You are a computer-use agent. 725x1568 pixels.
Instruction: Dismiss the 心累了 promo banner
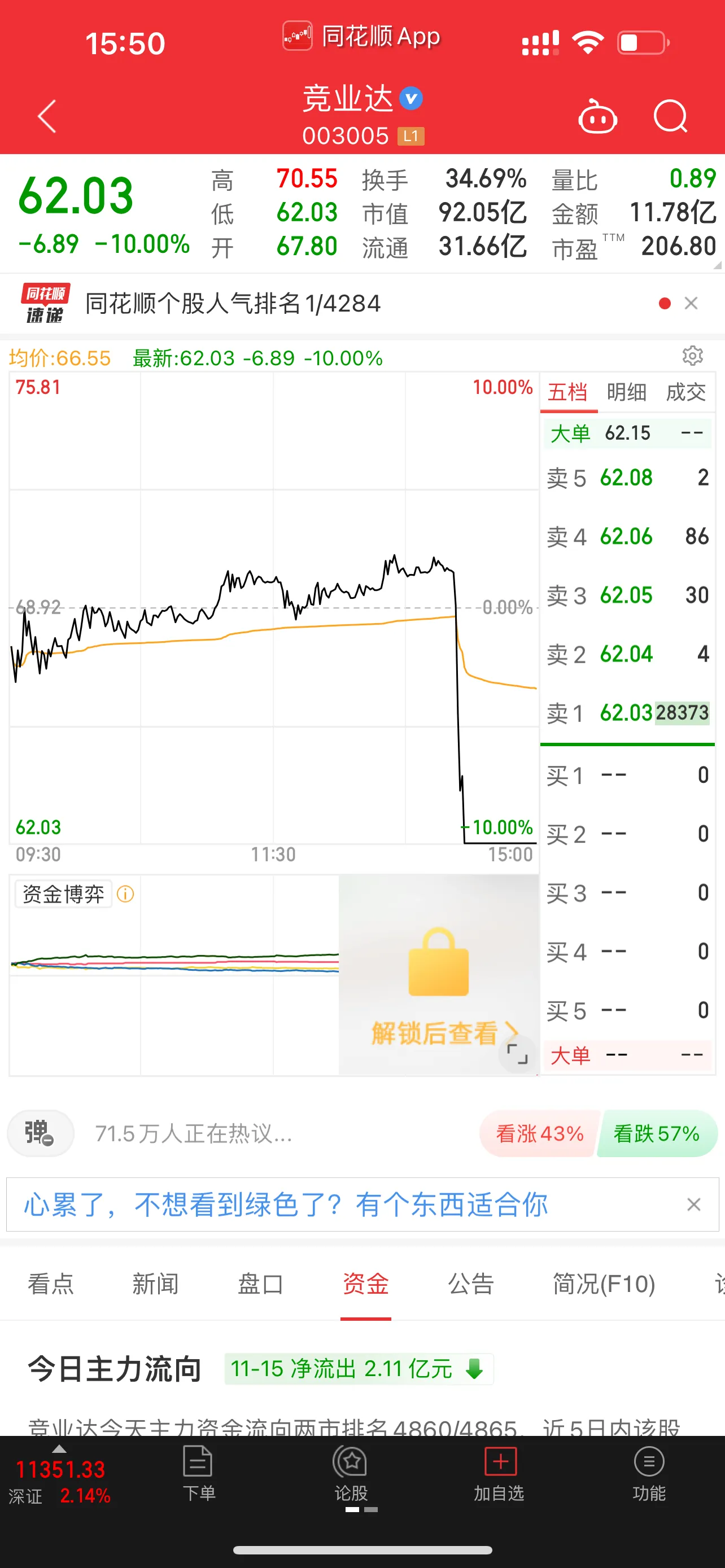(693, 1205)
